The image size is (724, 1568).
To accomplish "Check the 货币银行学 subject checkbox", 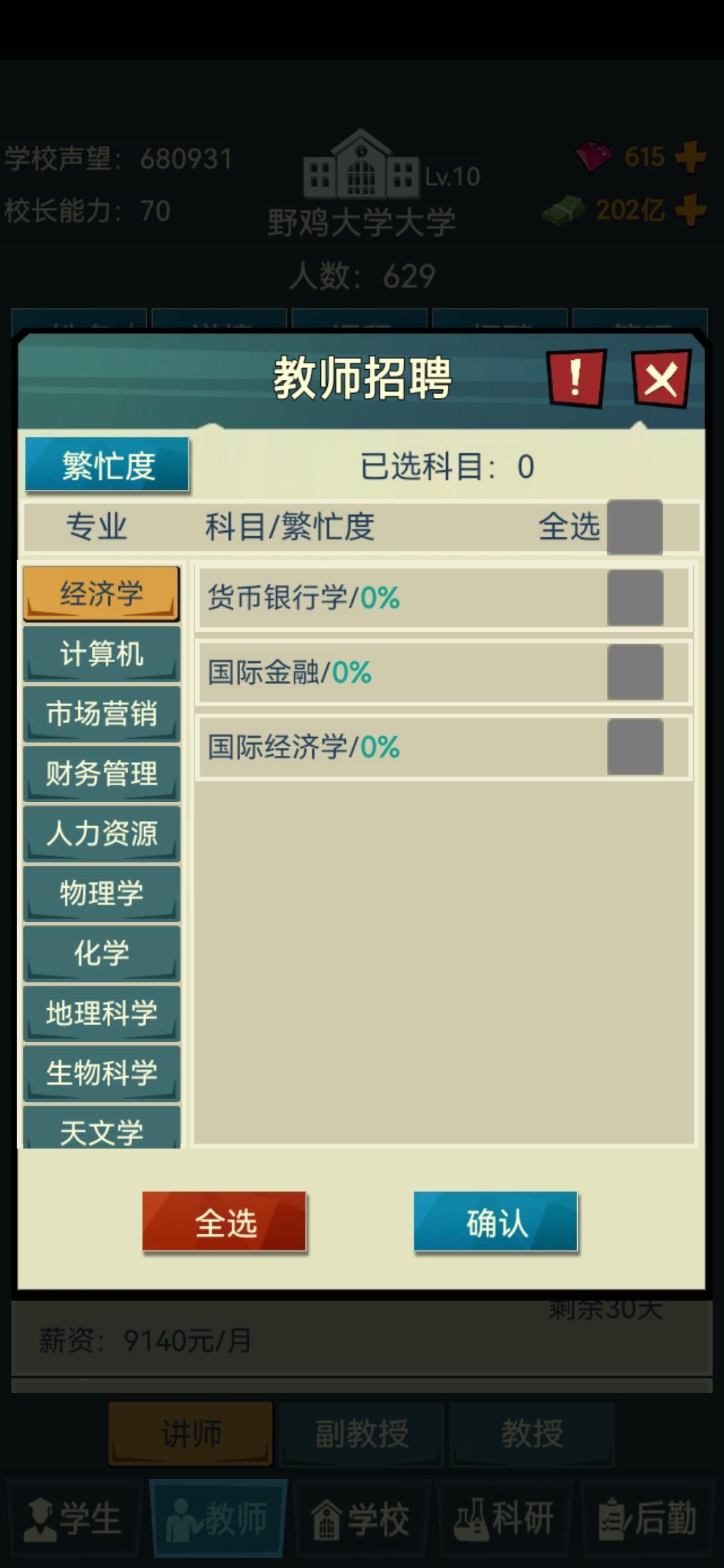I will point(635,598).
